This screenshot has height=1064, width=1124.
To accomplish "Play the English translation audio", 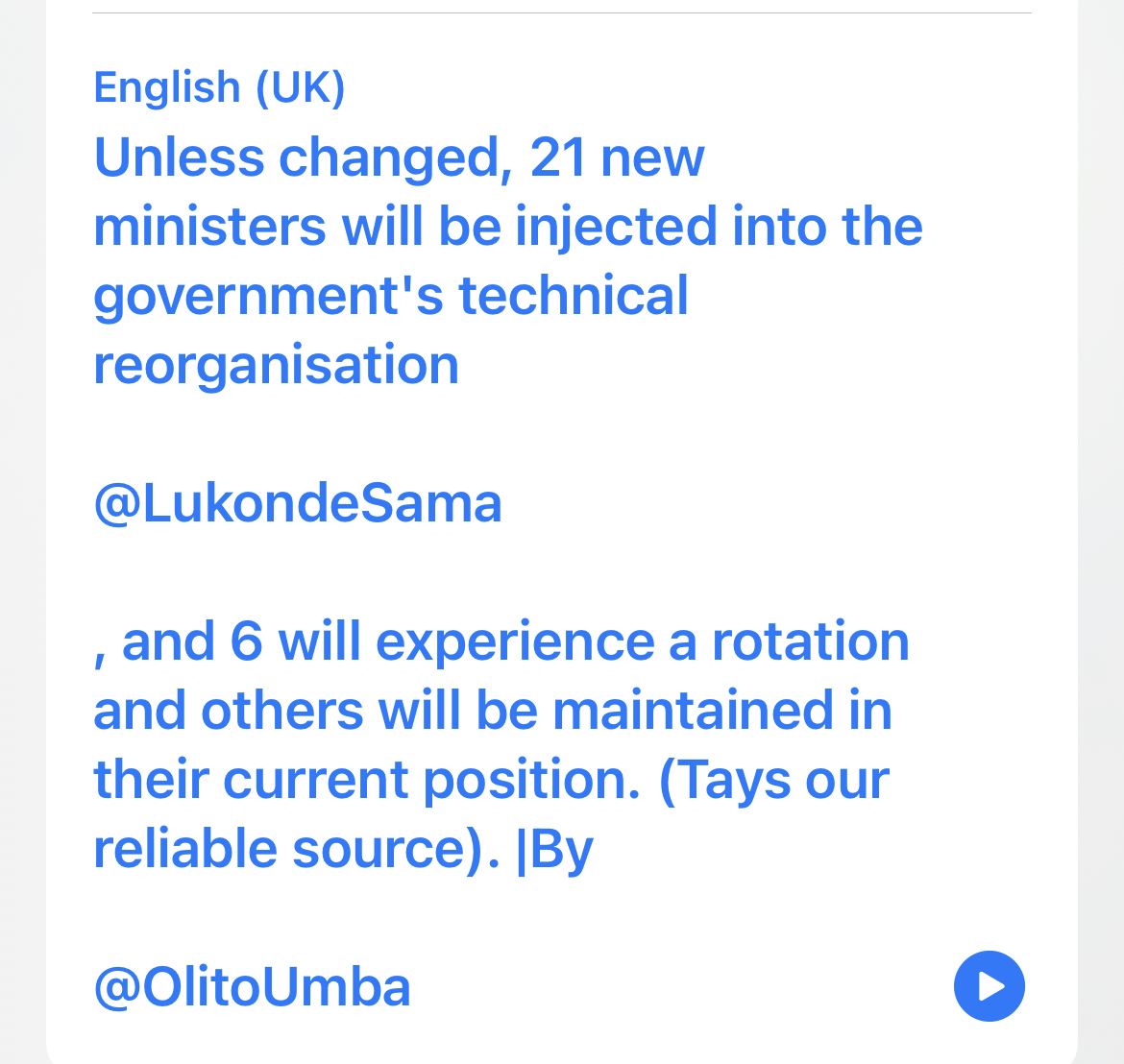I will 989,986.
